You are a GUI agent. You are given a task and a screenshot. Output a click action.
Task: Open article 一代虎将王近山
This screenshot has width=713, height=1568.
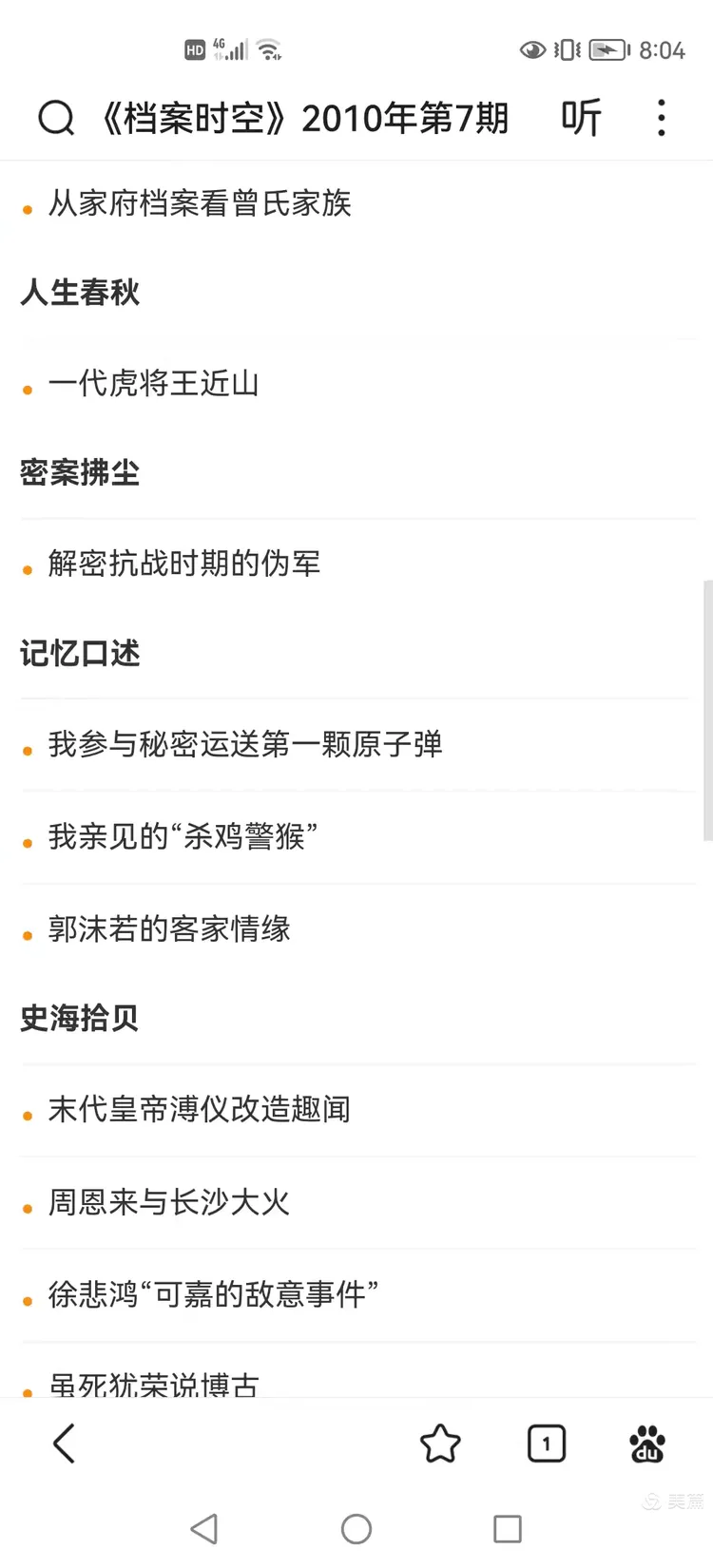coord(154,384)
